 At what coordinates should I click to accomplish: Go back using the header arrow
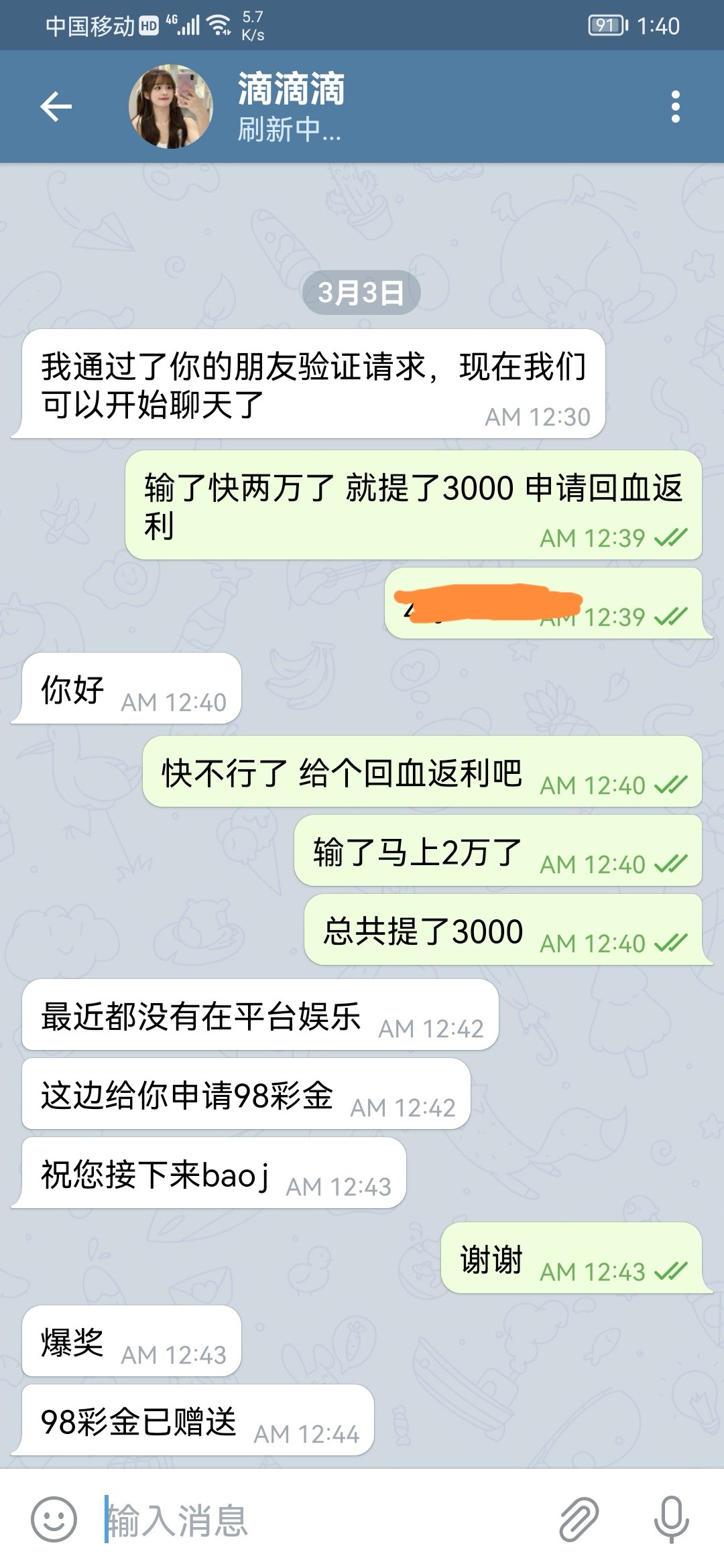pos(56,107)
